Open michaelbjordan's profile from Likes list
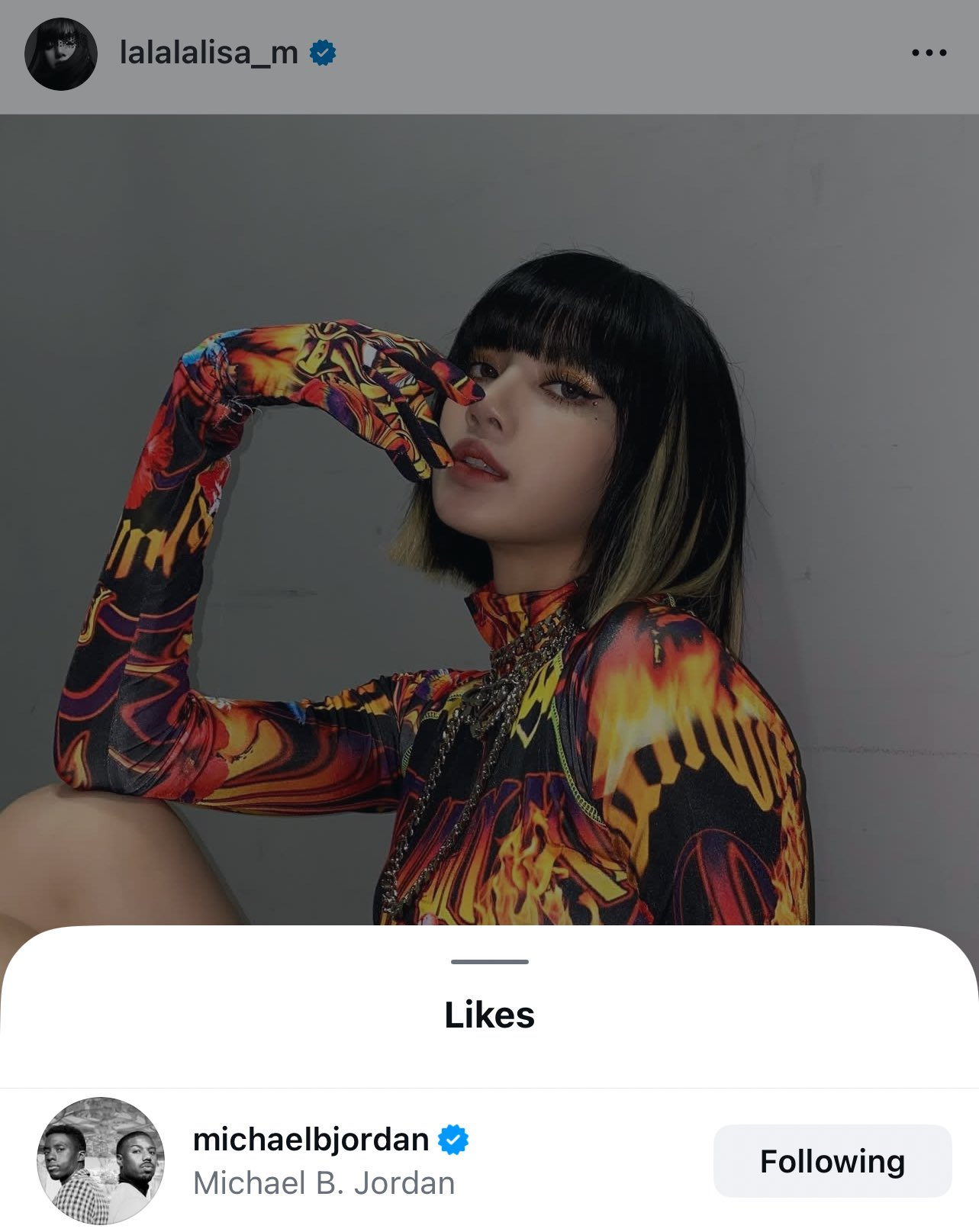Image resolution: width=979 pixels, height=1232 pixels. 311,1140
